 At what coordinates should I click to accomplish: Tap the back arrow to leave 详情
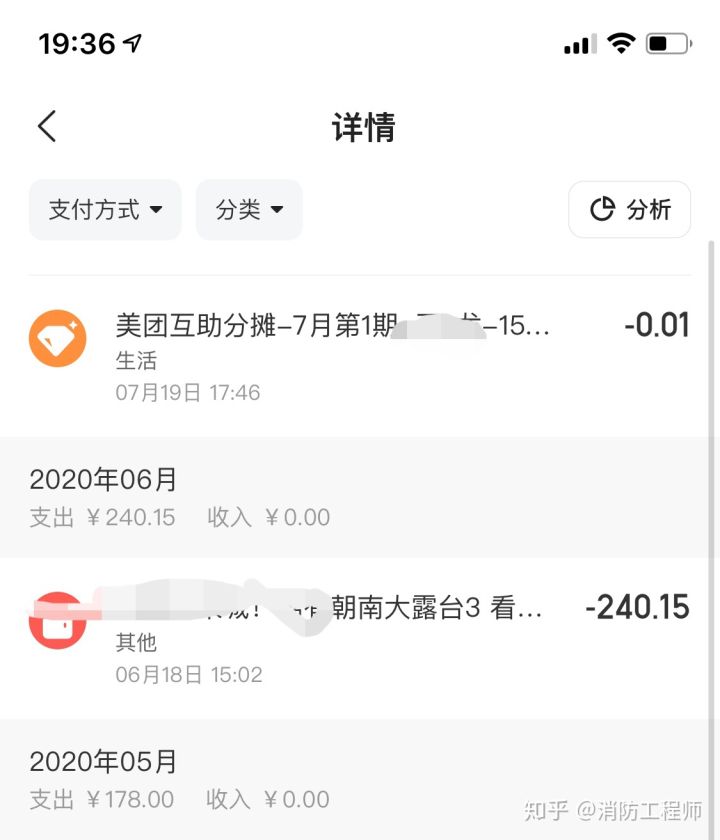pyautogui.click(x=45, y=125)
